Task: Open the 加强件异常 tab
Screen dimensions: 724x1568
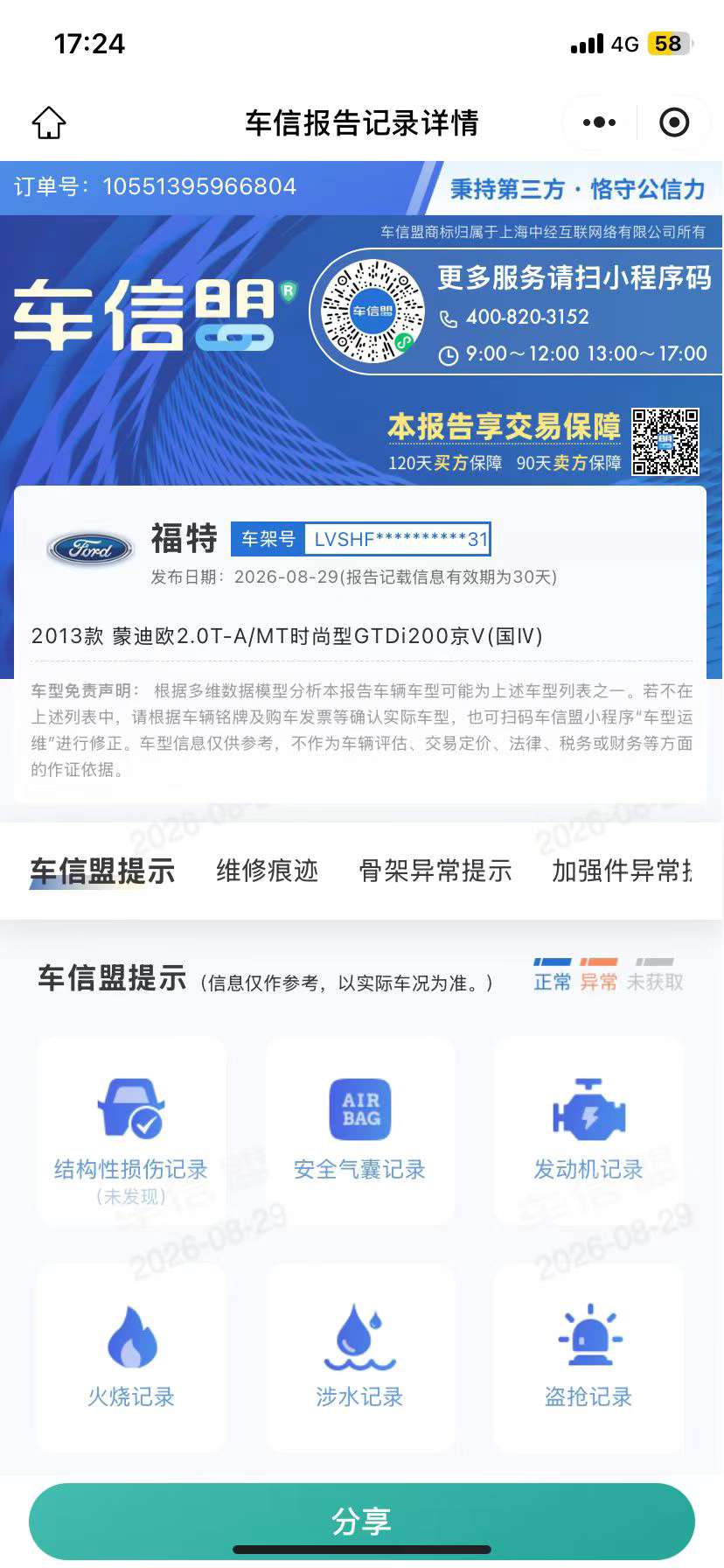Action: [622, 871]
